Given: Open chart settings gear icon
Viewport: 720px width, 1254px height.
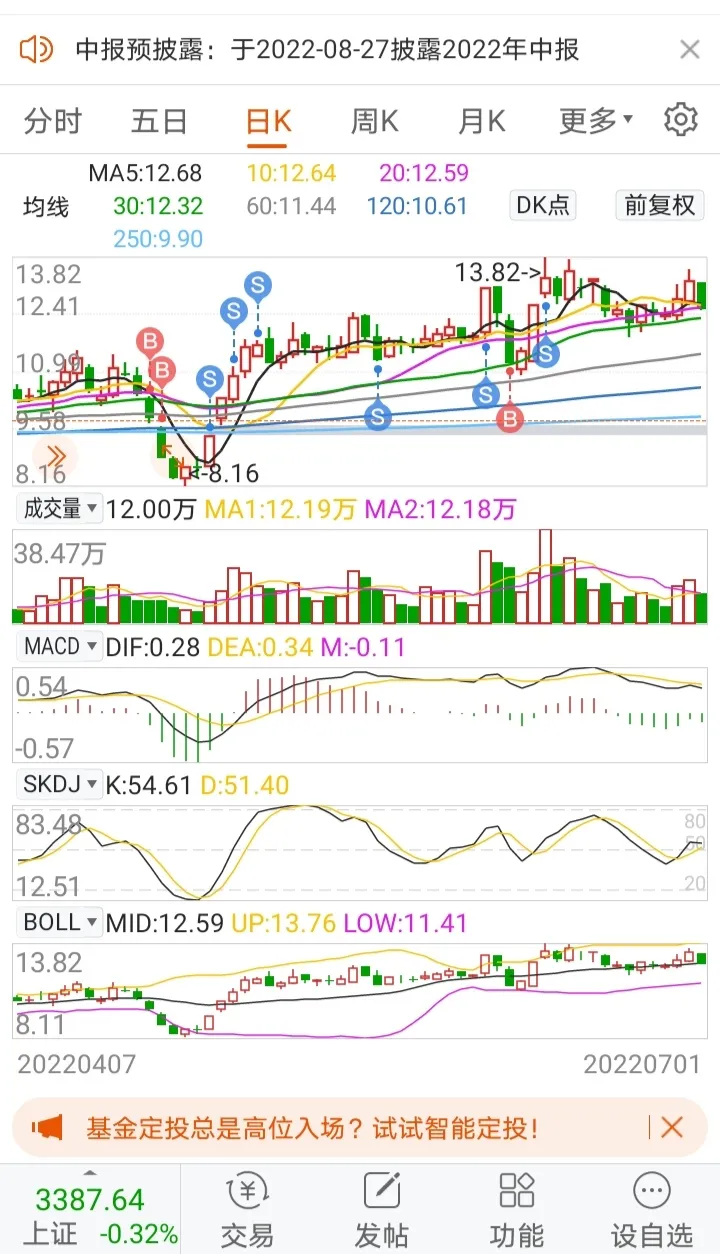Looking at the screenshot, I should click(681, 120).
